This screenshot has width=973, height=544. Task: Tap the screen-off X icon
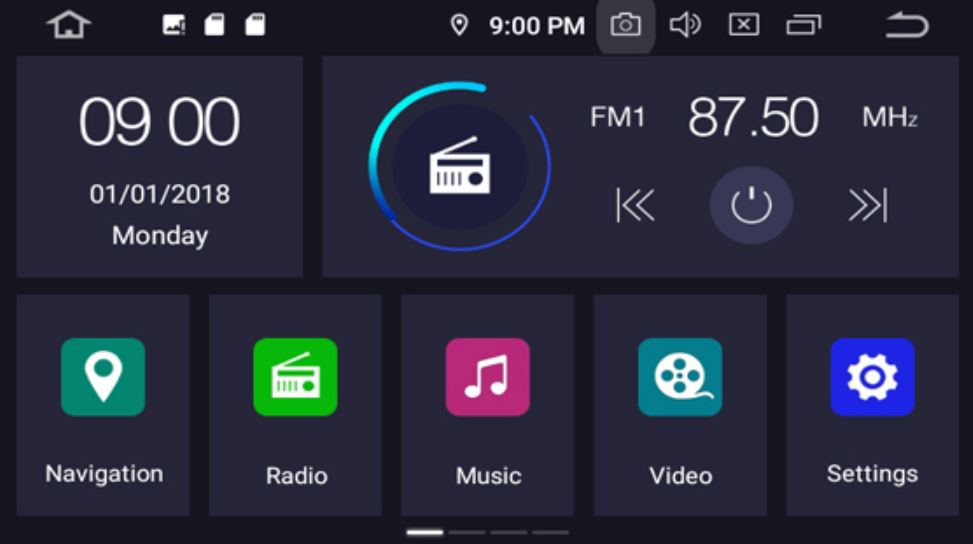[743, 25]
